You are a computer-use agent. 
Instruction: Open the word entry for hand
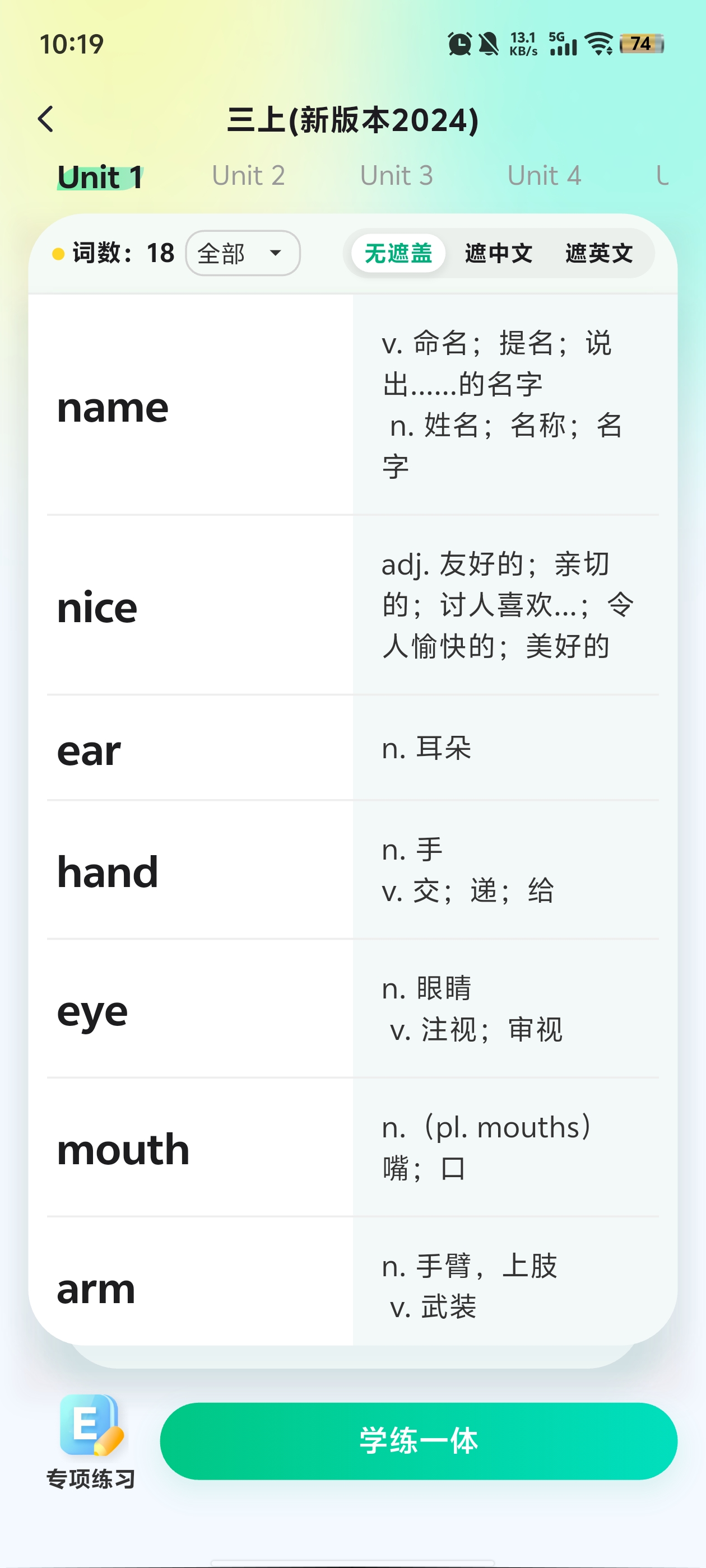[x=108, y=871]
